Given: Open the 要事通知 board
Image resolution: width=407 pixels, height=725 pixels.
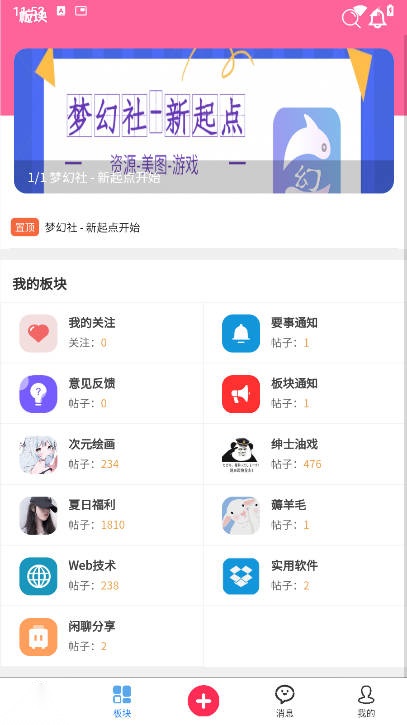Looking at the screenshot, I should pyautogui.click(x=305, y=333).
